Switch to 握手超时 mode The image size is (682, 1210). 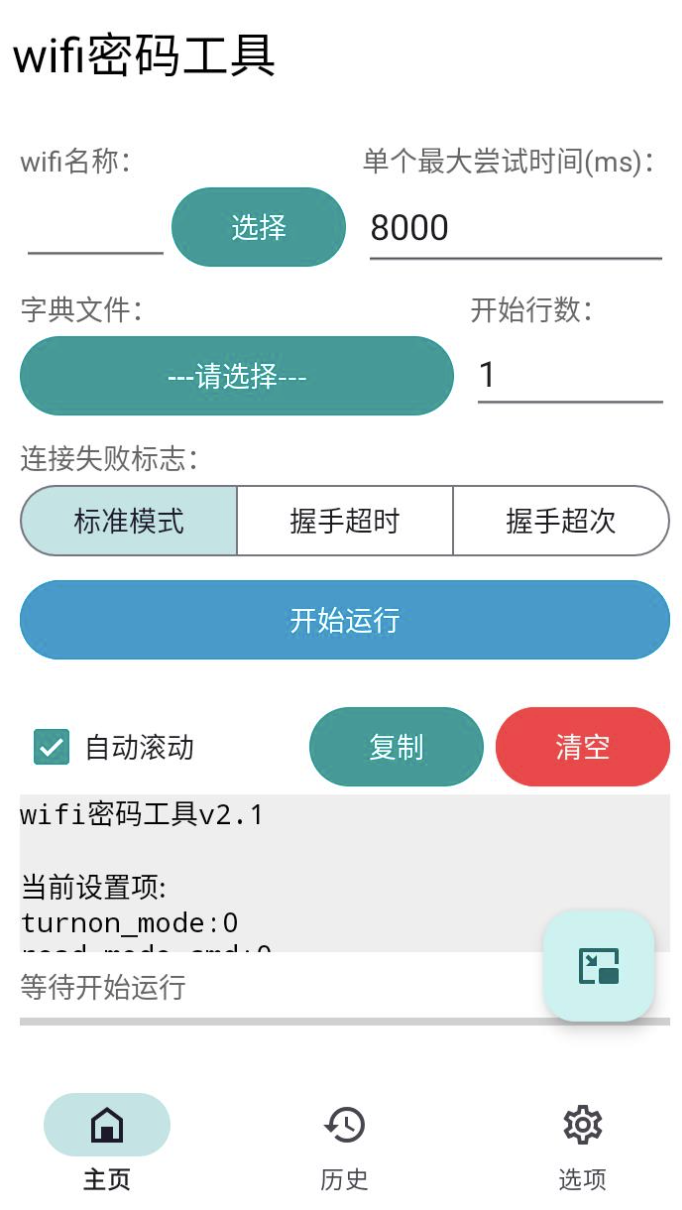345,521
